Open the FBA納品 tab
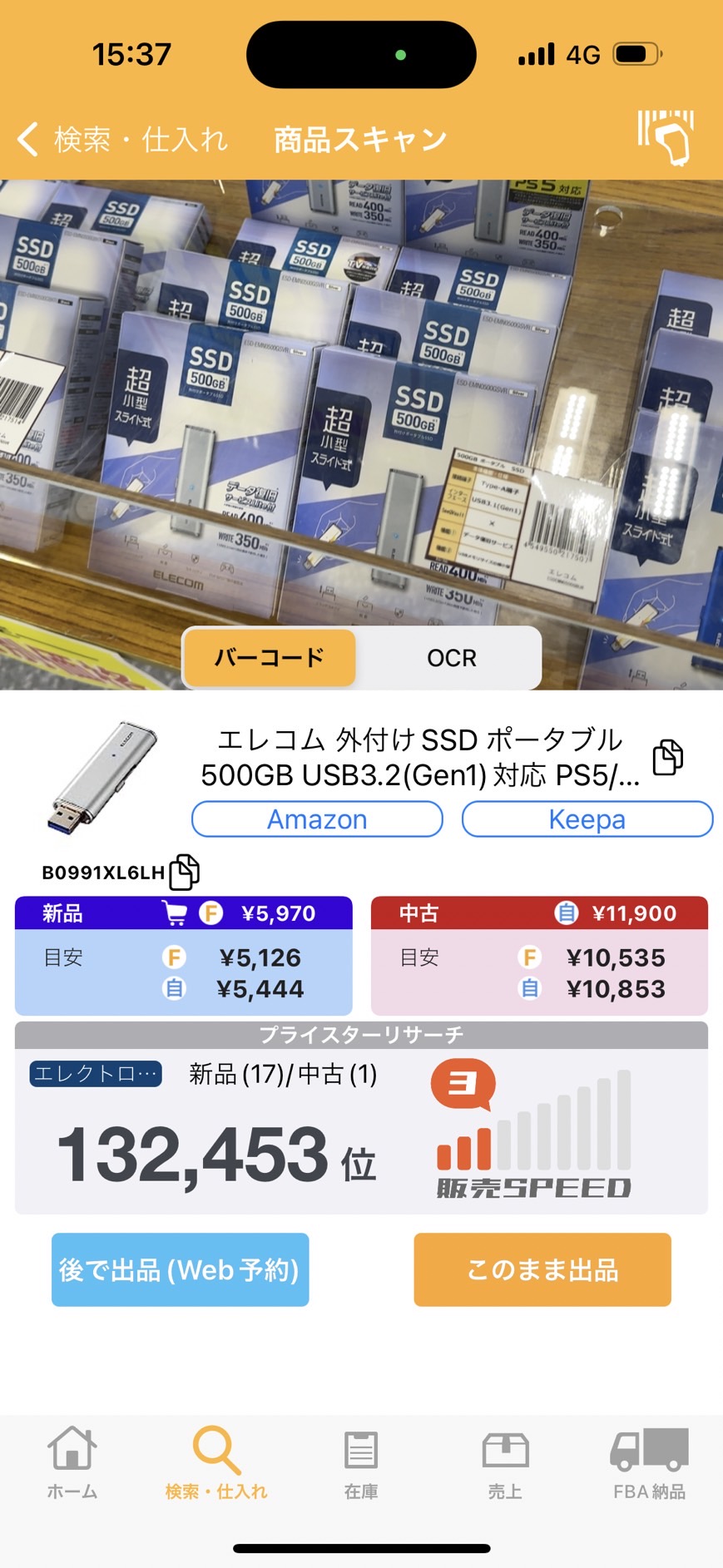Image resolution: width=723 pixels, height=1568 pixels. (650, 1463)
